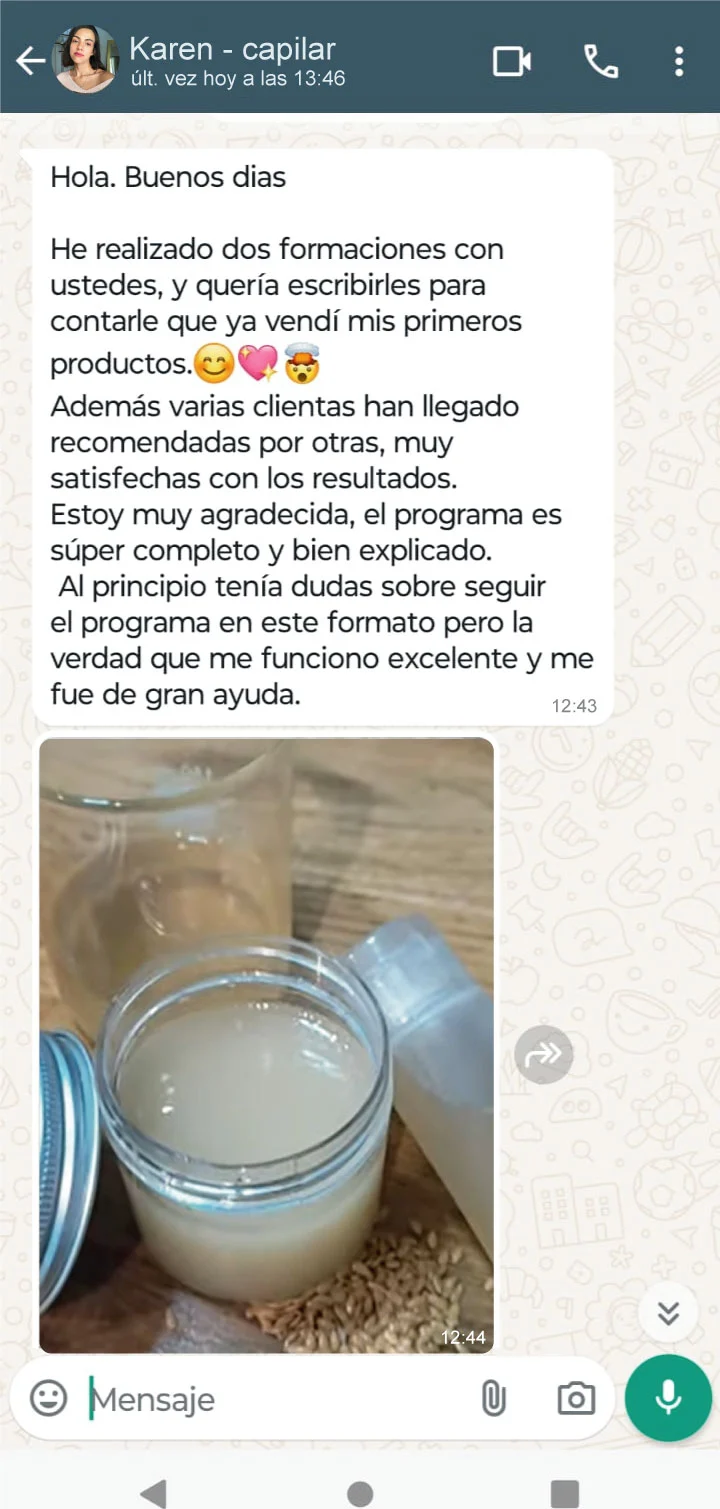Open the emoji picker
This screenshot has height=1509, width=720.
48,1398
